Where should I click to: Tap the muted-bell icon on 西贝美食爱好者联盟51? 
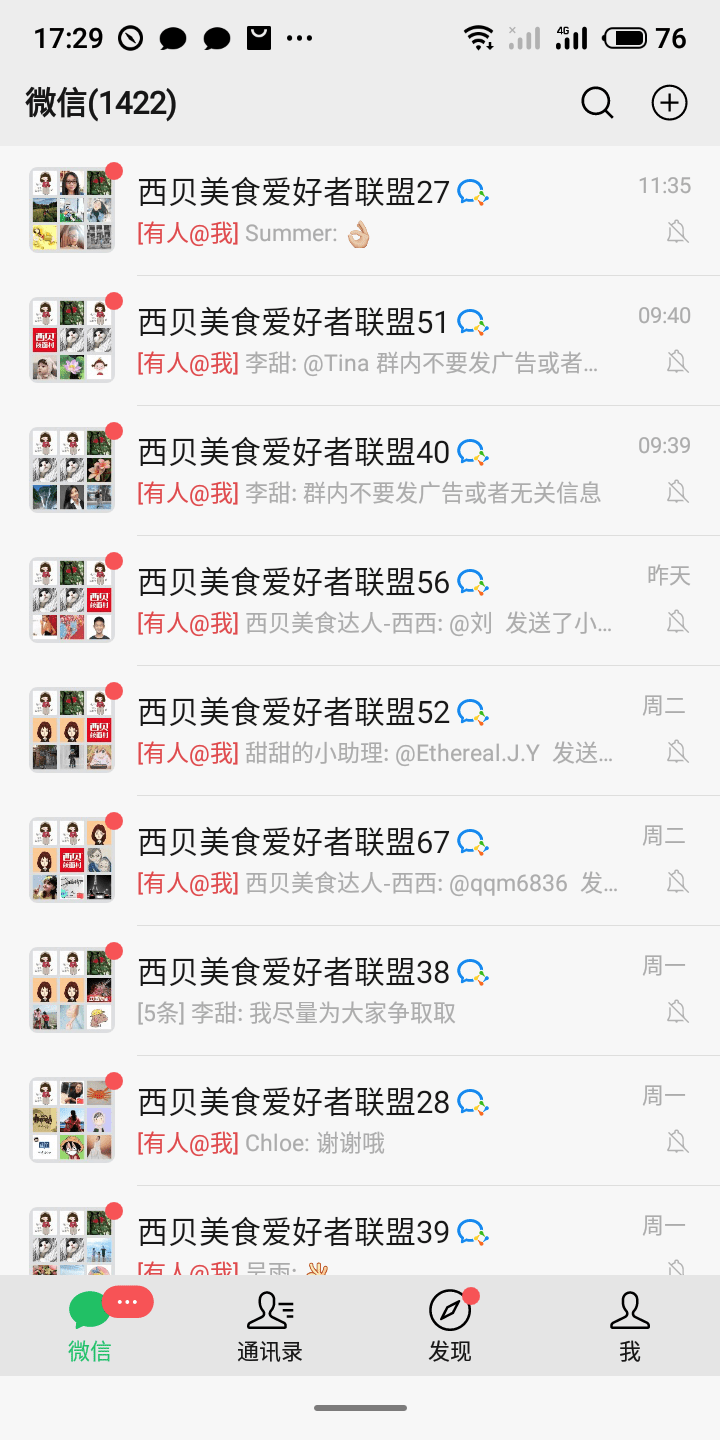click(x=677, y=362)
